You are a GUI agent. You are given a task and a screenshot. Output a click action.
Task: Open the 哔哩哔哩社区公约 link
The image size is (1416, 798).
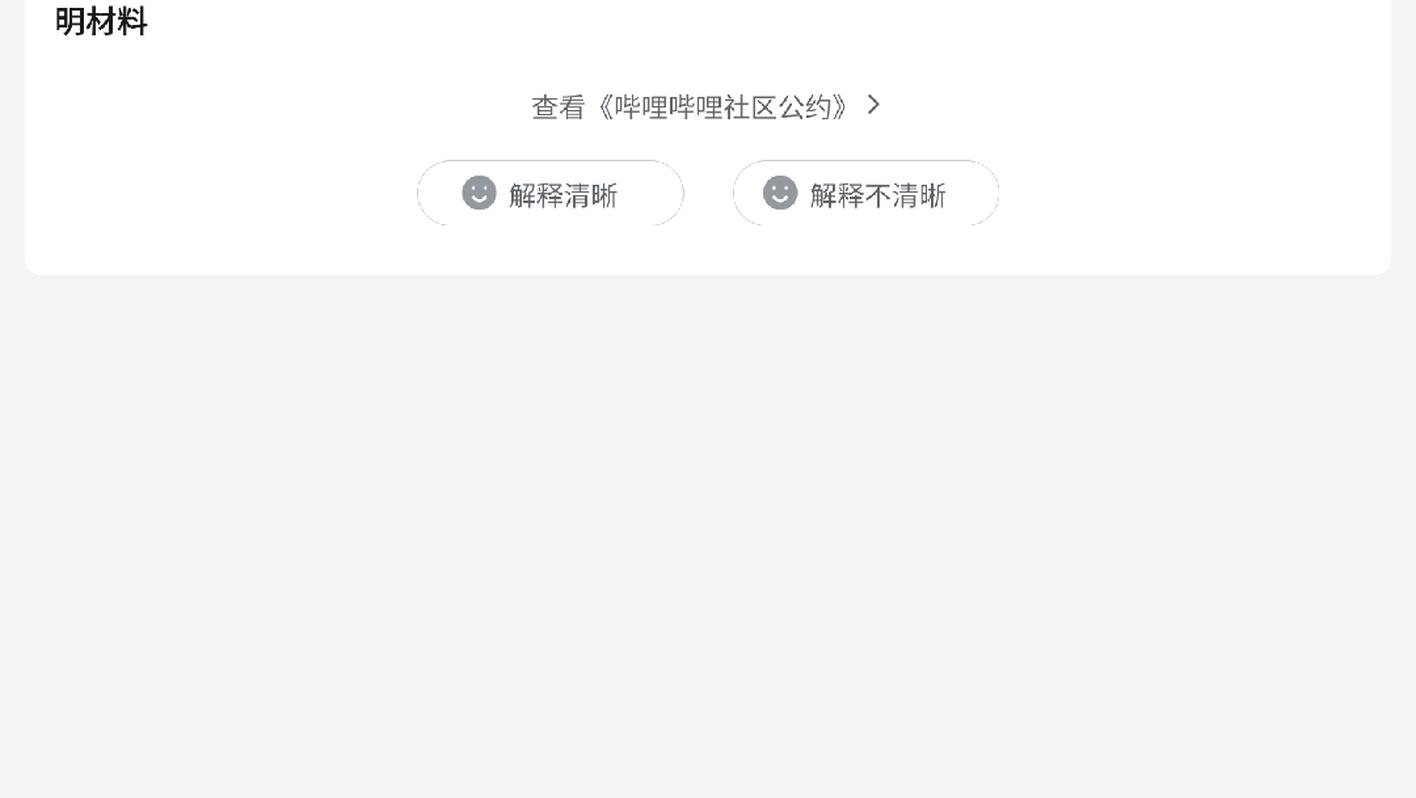(706, 106)
